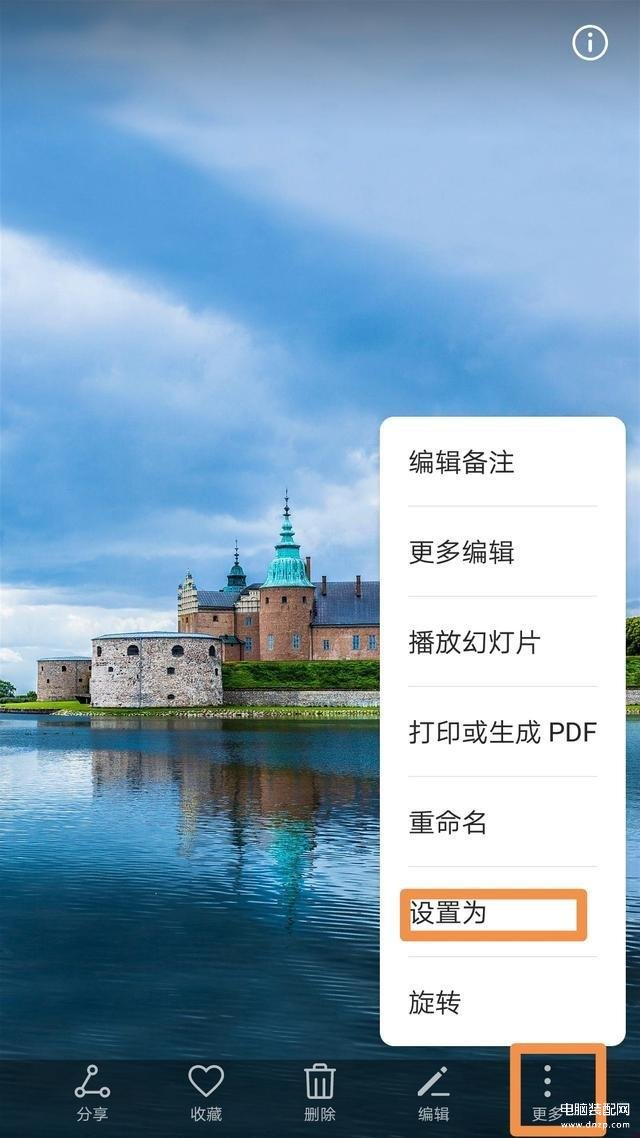Open 更多编辑 option

(x=502, y=552)
